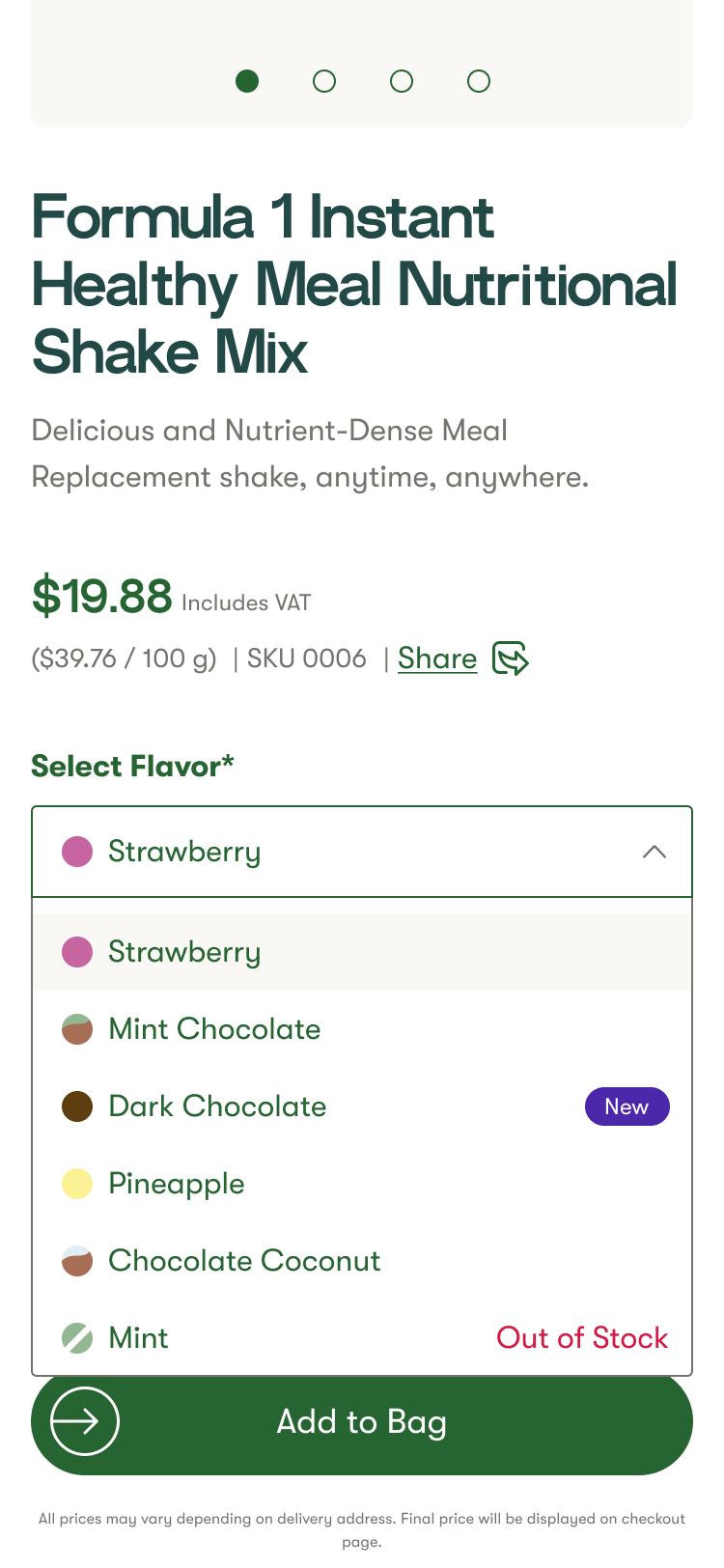724x1568 pixels.
Task: Click the Share text link
Action: 437,658
